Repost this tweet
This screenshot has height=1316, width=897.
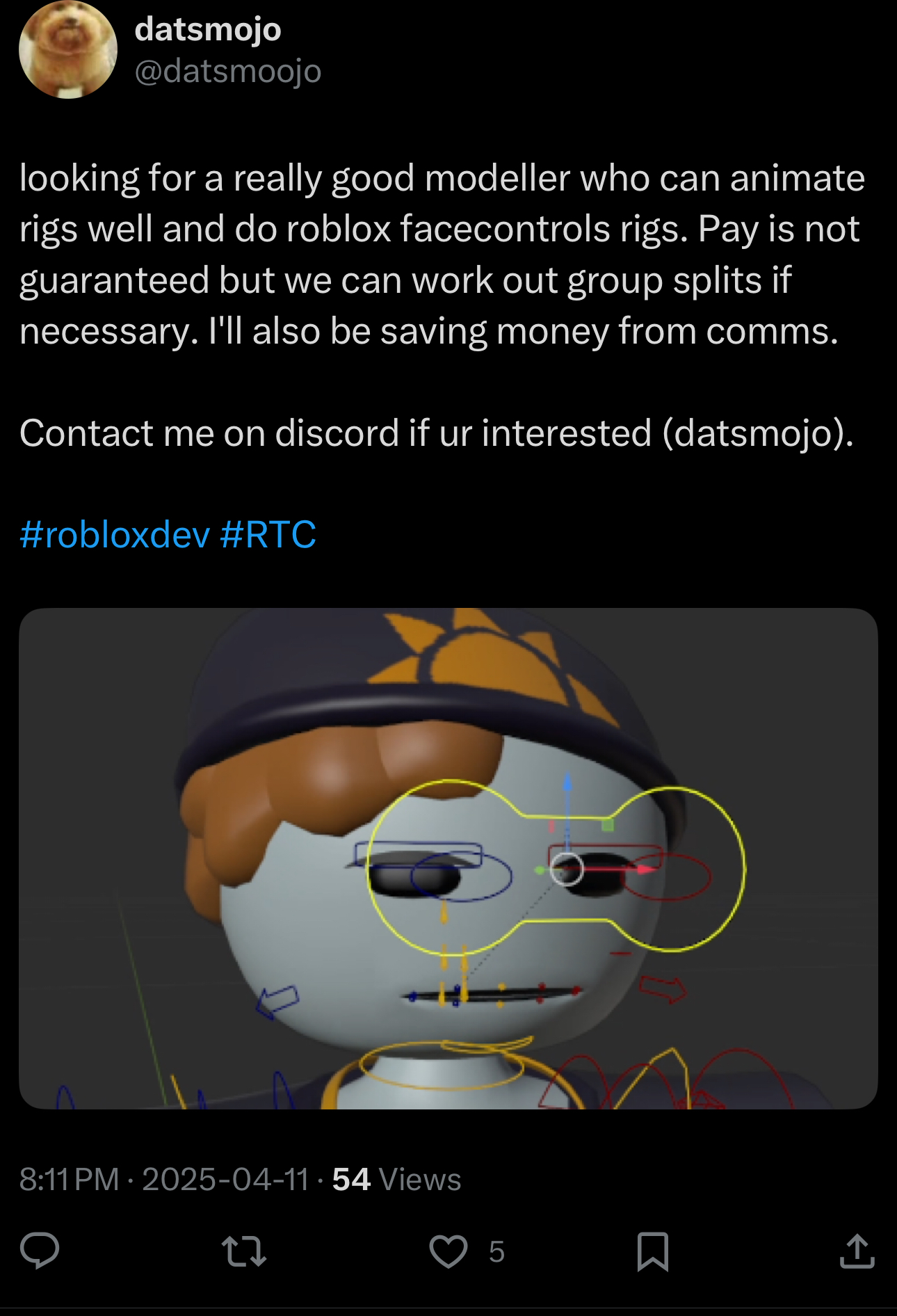(x=243, y=1251)
